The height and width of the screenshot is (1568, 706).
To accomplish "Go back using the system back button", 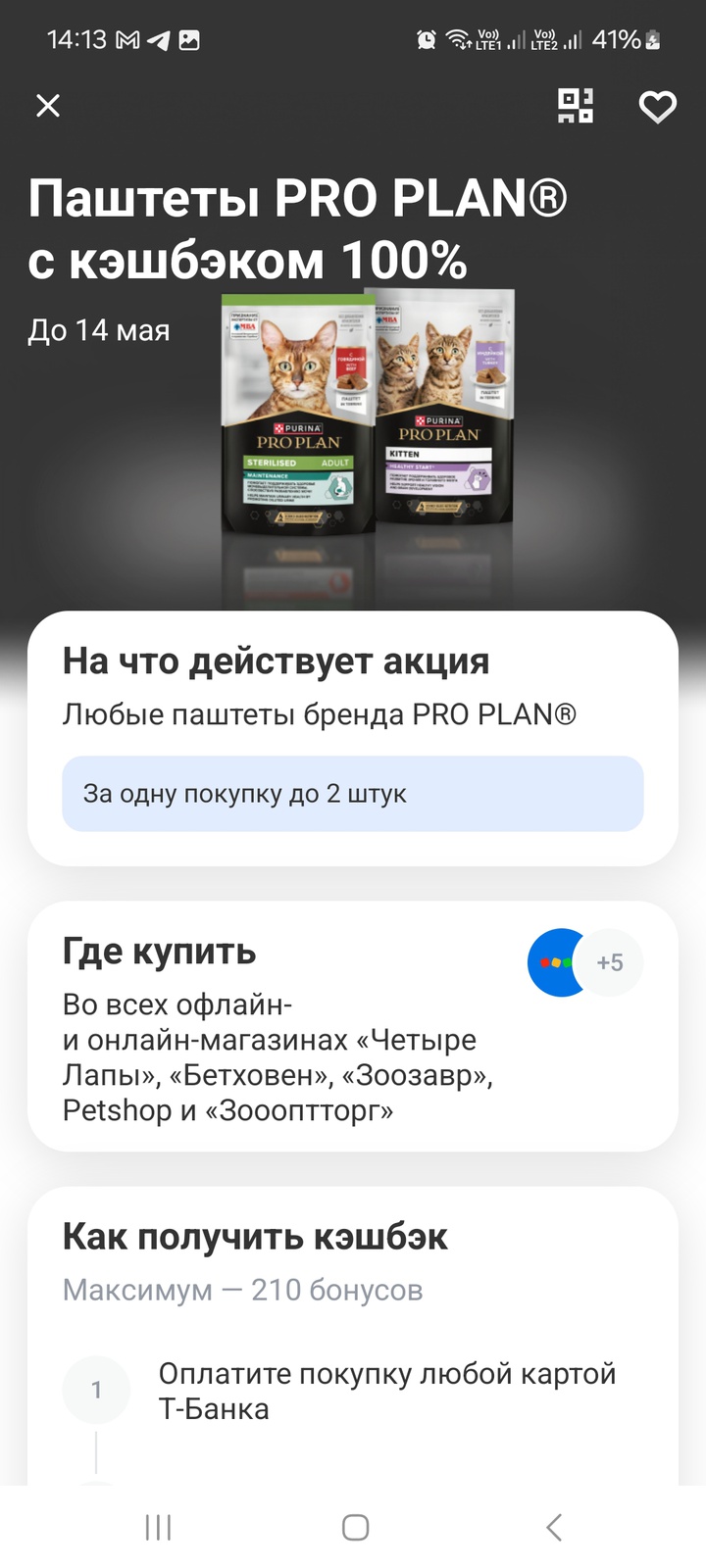I will pos(553,1527).
